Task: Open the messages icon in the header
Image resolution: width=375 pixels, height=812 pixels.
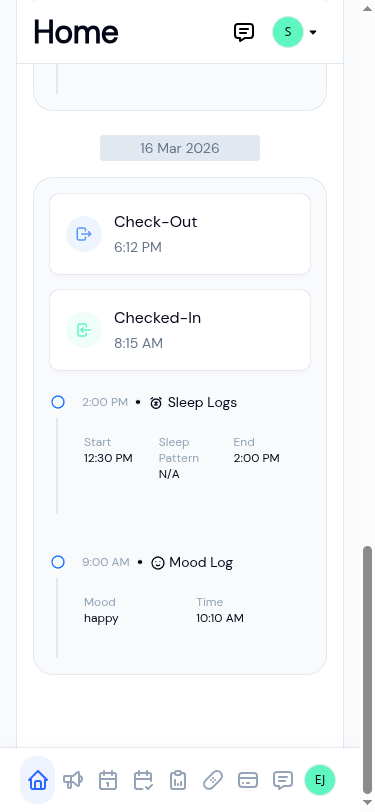Action: (244, 32)
